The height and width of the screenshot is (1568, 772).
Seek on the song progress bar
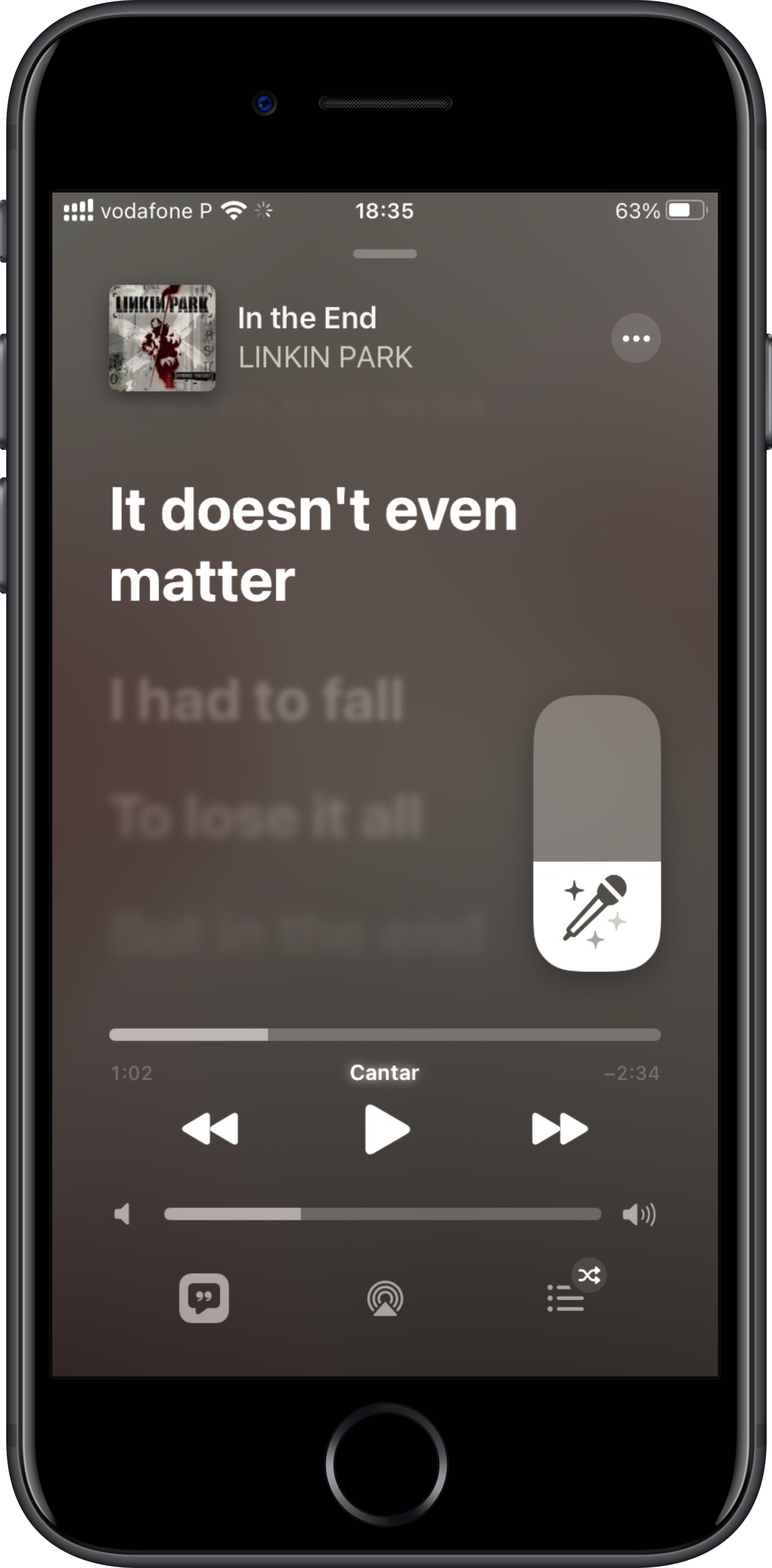point(385,1035)
